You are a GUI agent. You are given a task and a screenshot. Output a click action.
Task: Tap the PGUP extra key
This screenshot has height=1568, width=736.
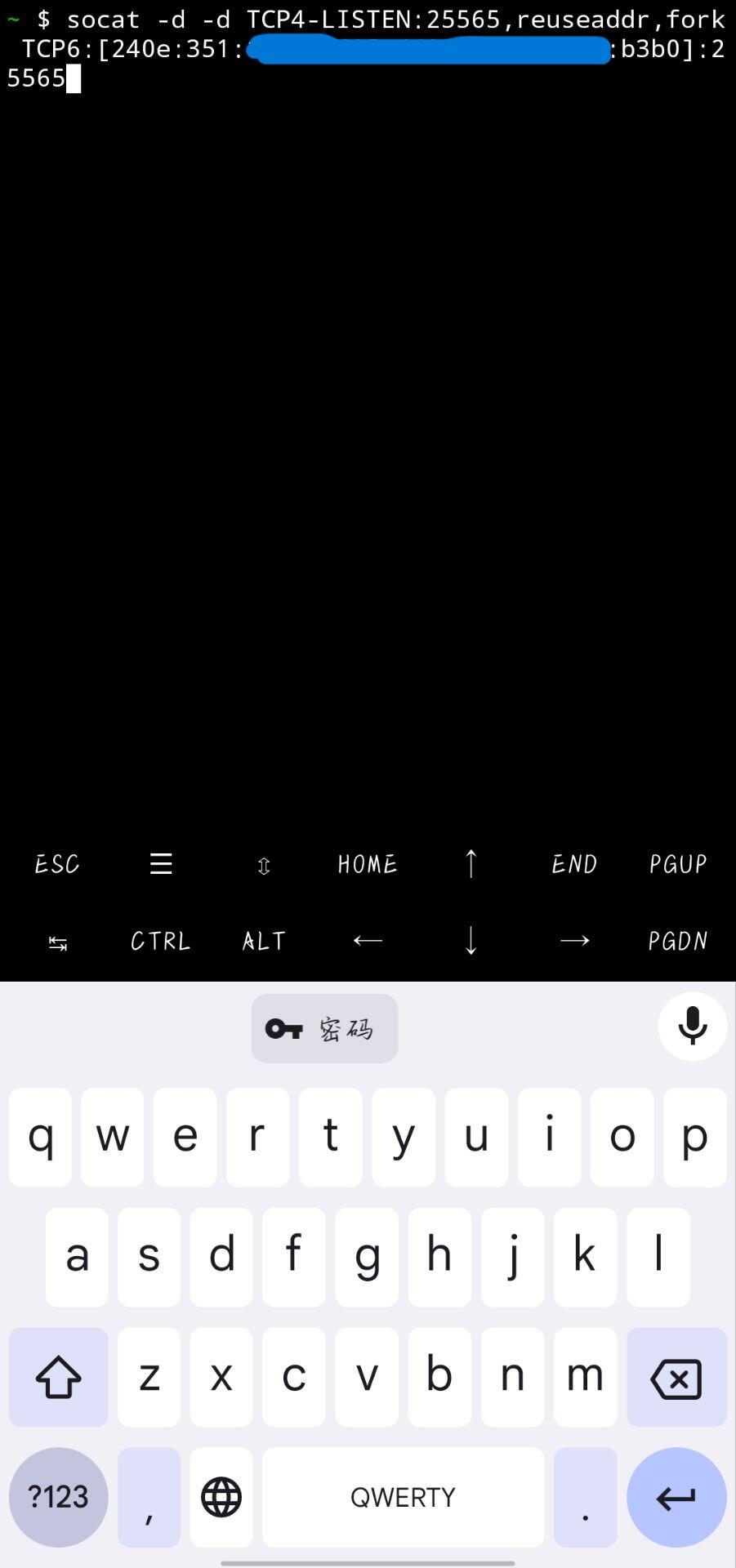pos(677,864)
